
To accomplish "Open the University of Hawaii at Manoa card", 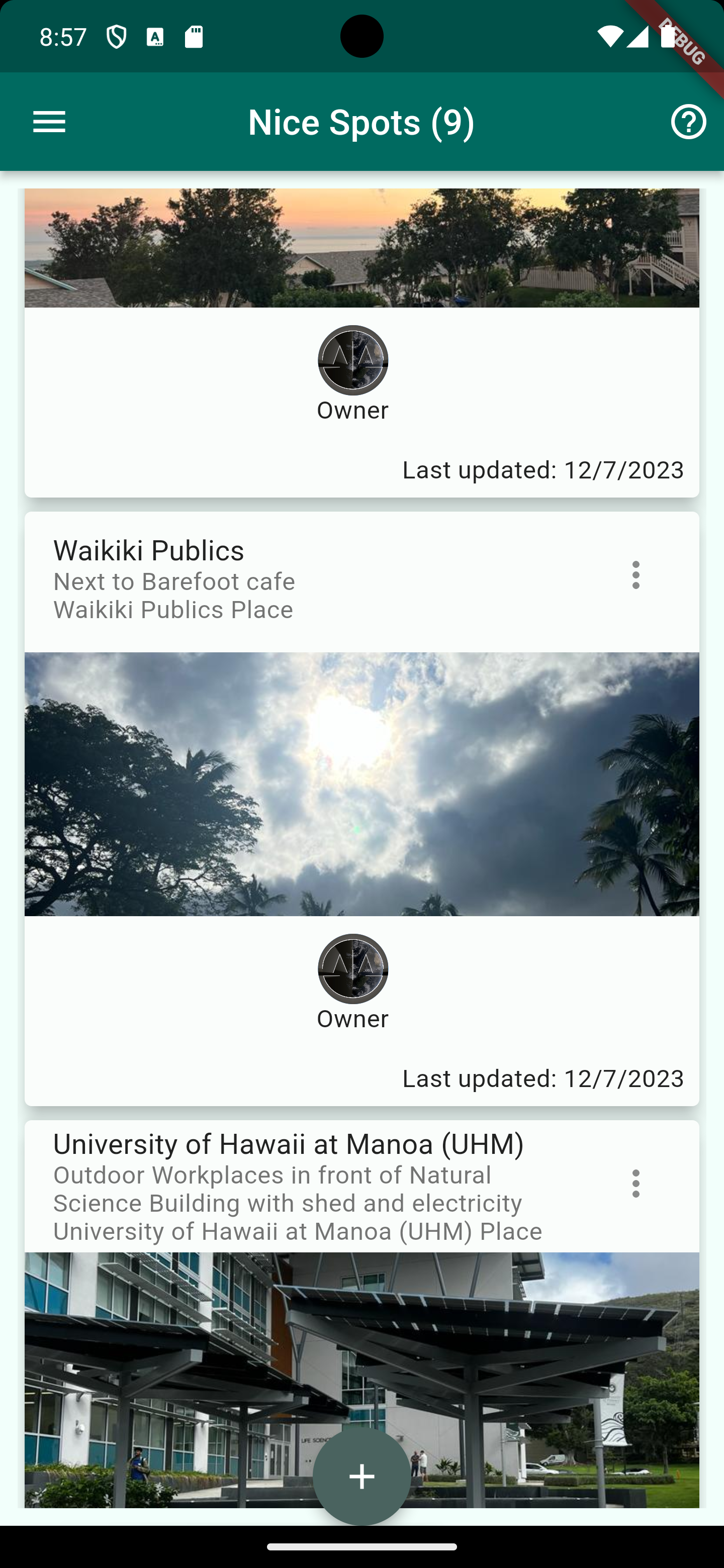I will (289, 1144).
